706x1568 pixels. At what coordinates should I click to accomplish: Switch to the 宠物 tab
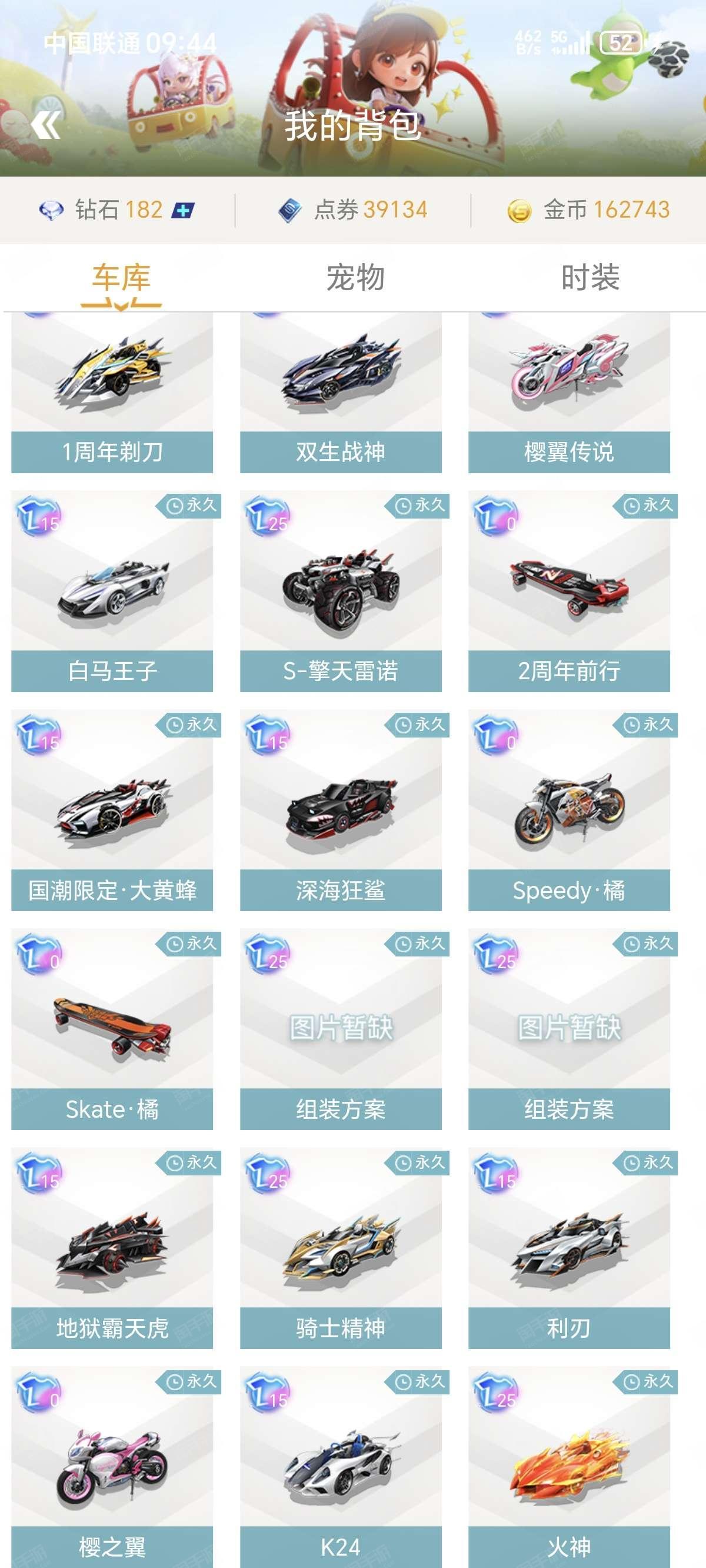coord(355,278)
